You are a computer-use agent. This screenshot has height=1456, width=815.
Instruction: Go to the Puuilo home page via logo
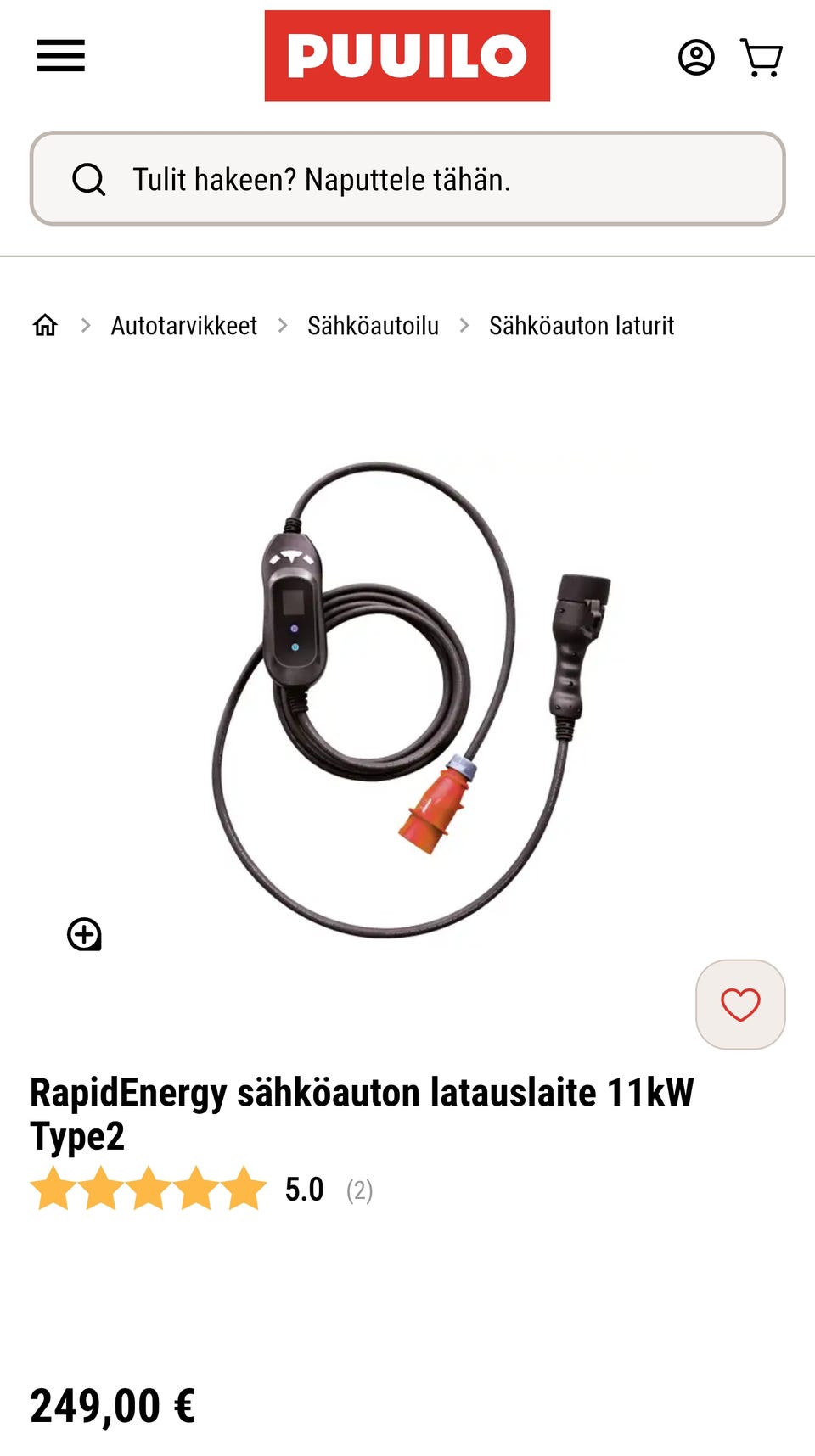[407, 56]
